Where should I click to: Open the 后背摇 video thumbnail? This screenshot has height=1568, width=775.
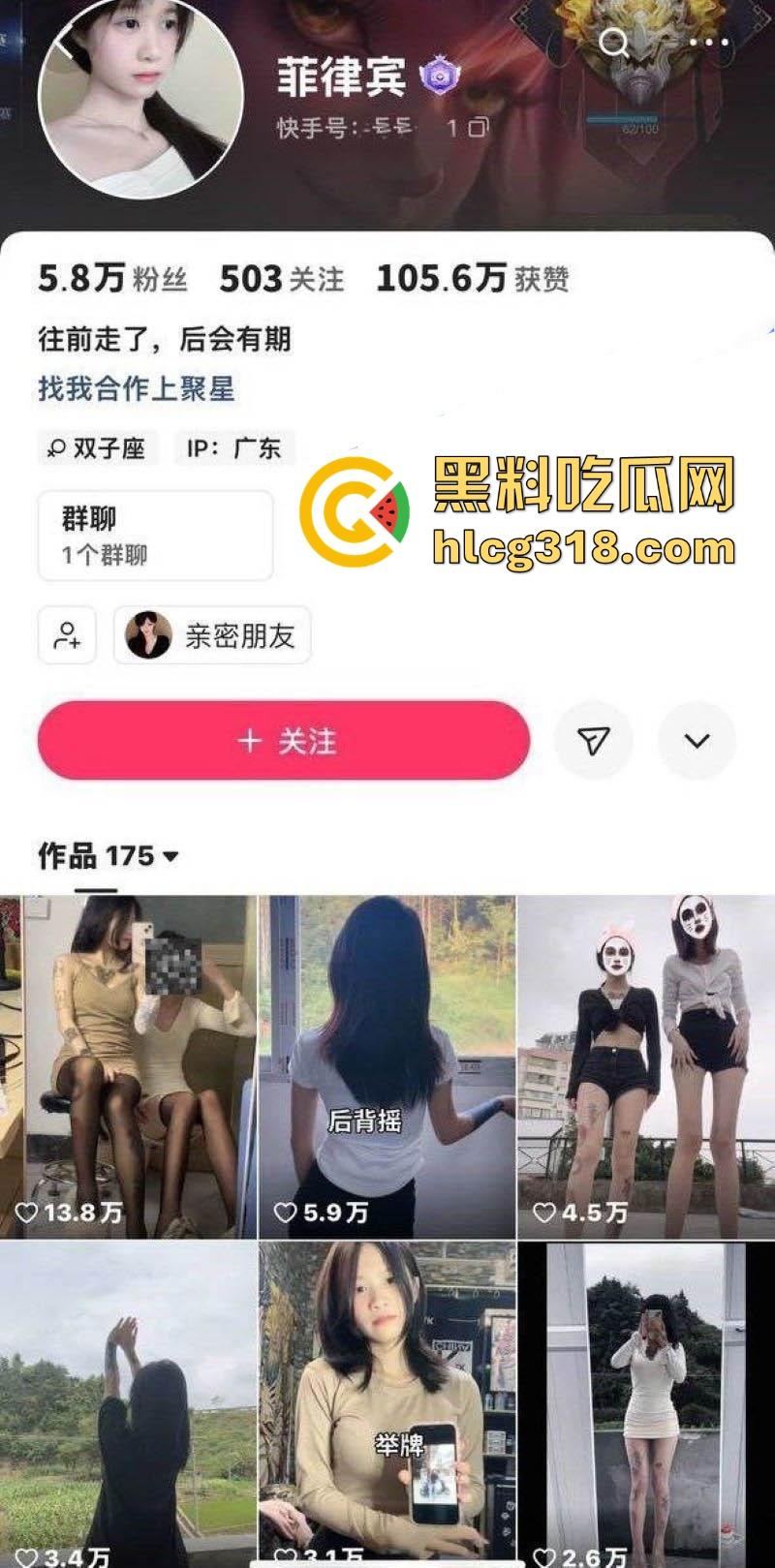(387, 1065)
